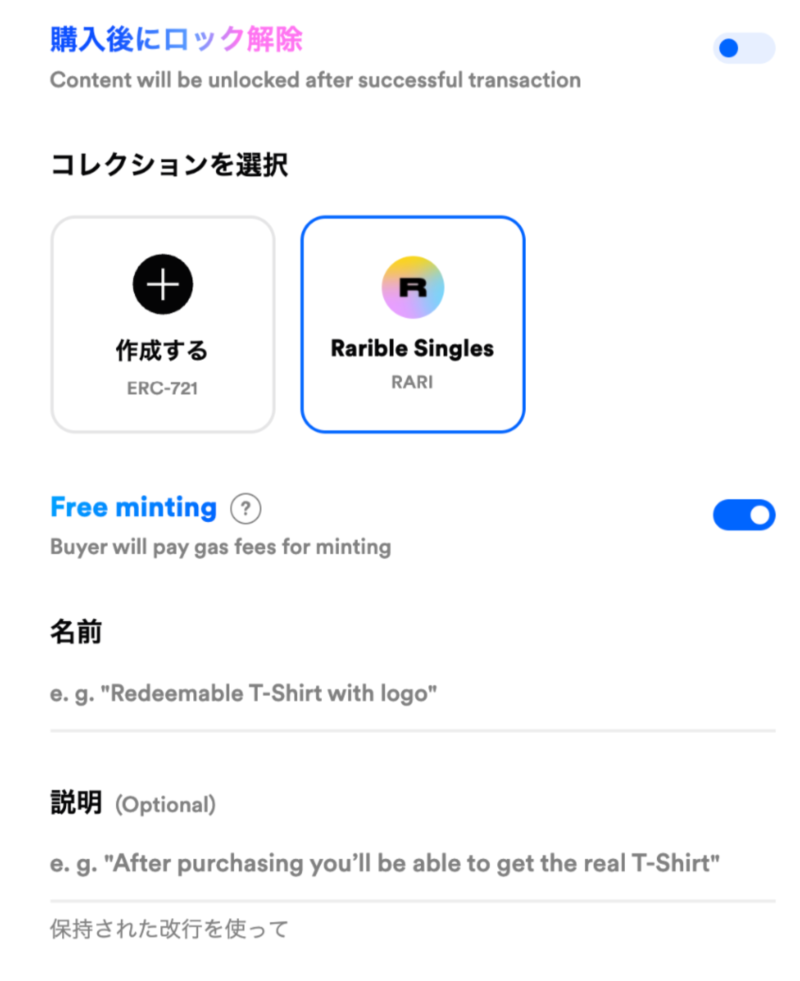
Task: Choose the Rarible Singles collection card
Action: [x=412, y=323]
